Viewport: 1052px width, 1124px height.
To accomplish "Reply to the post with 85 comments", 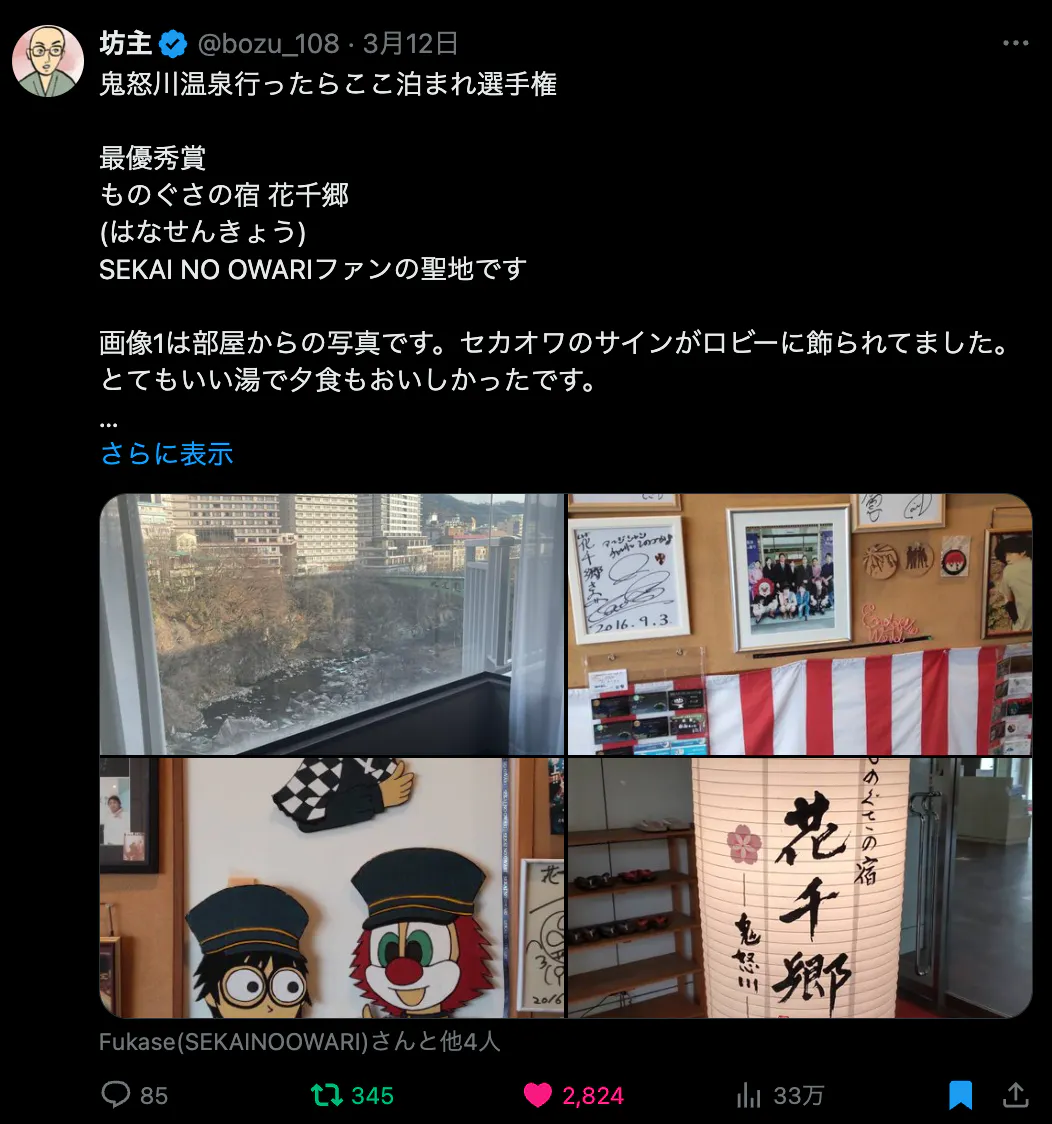I will pos(118,1095).
